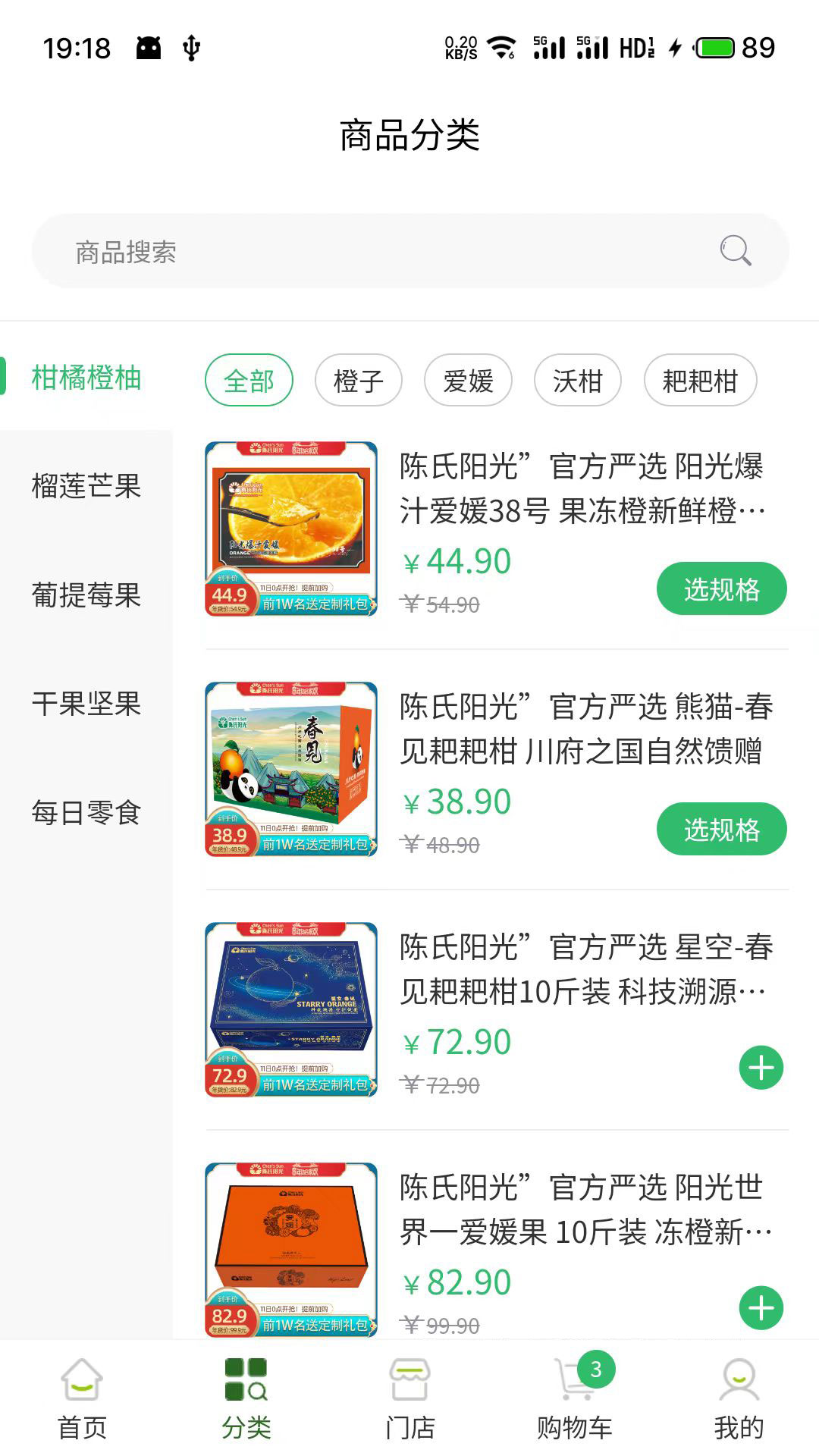
Task: View the 熊猫-春见耙耙柑 product picture
Action: coord(291,769)
